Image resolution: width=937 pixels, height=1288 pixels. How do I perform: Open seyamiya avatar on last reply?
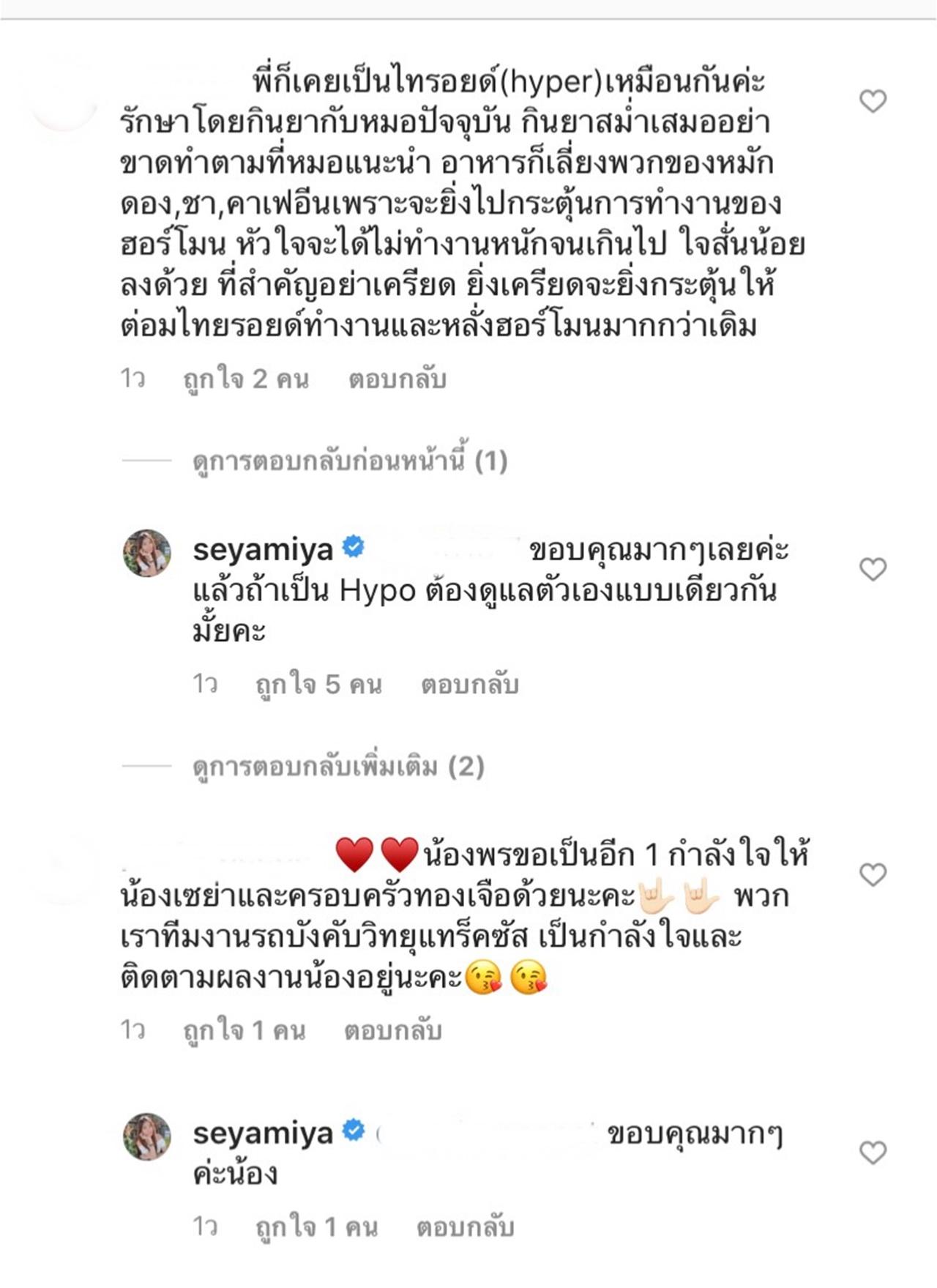[147, 1136]
